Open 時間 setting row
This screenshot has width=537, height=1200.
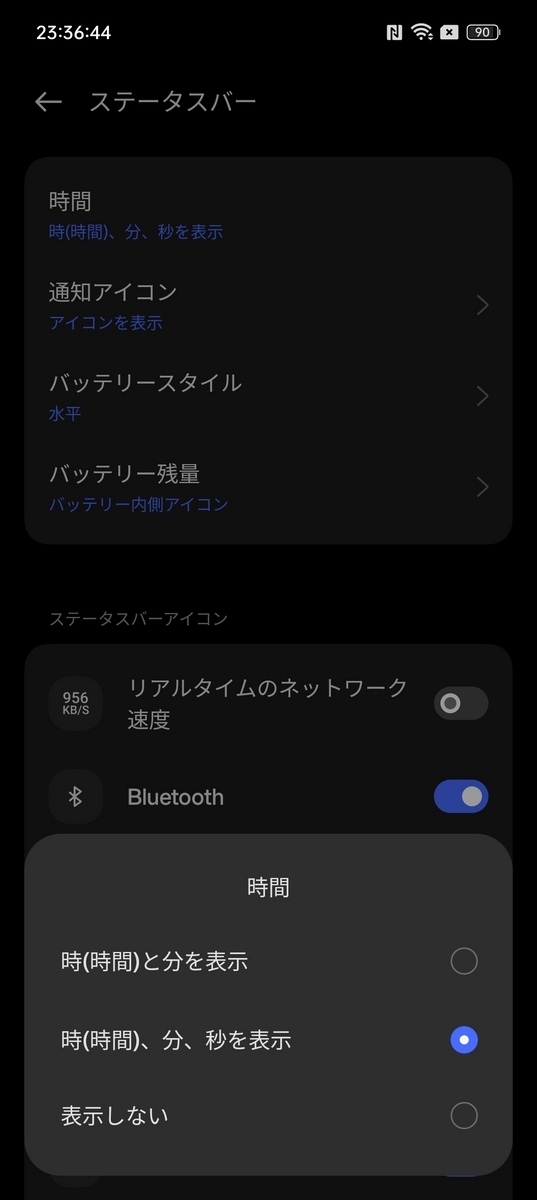click(x=268, y=215)
